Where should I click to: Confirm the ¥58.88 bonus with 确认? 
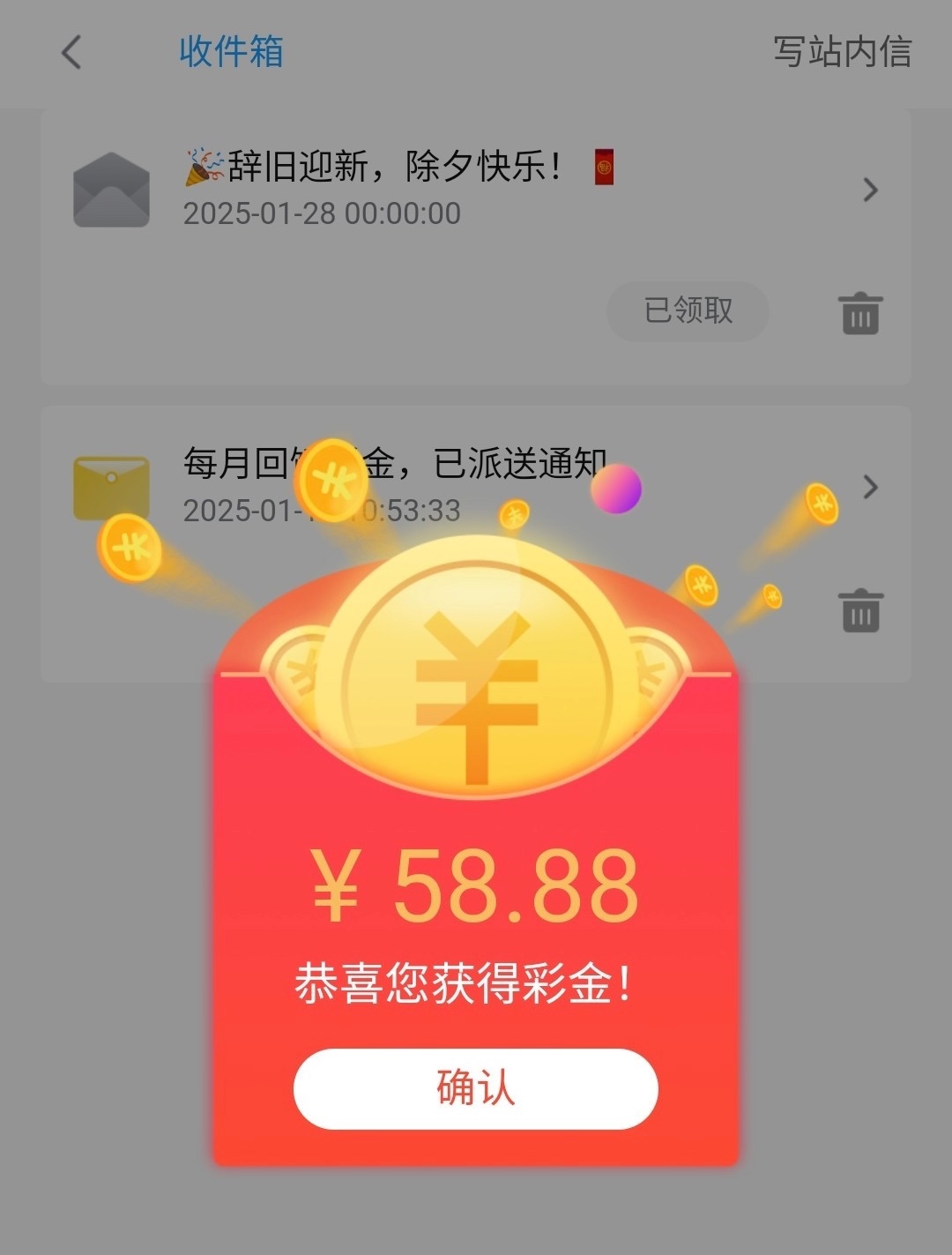(x=475, y=1088)
